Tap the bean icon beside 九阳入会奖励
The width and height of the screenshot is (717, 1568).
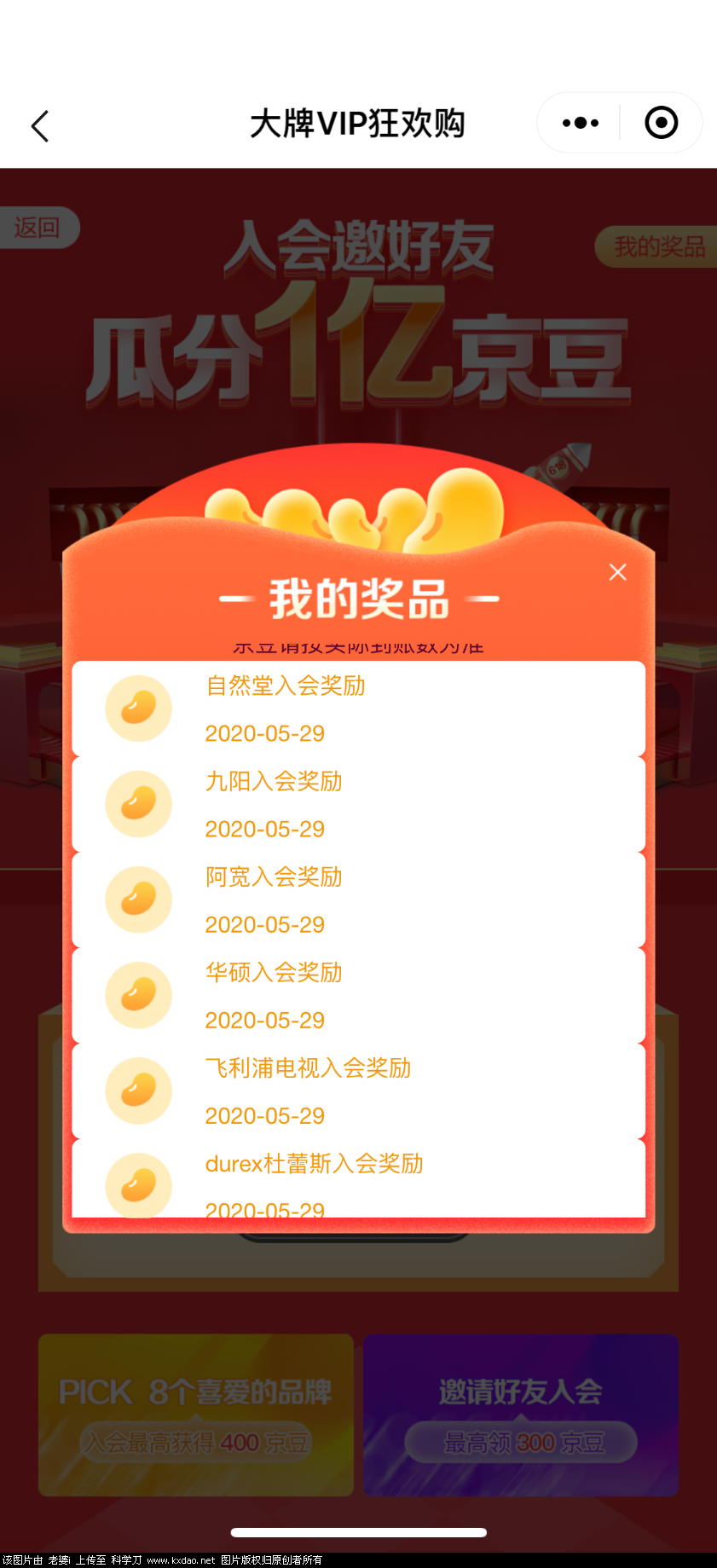click(138, 803)
